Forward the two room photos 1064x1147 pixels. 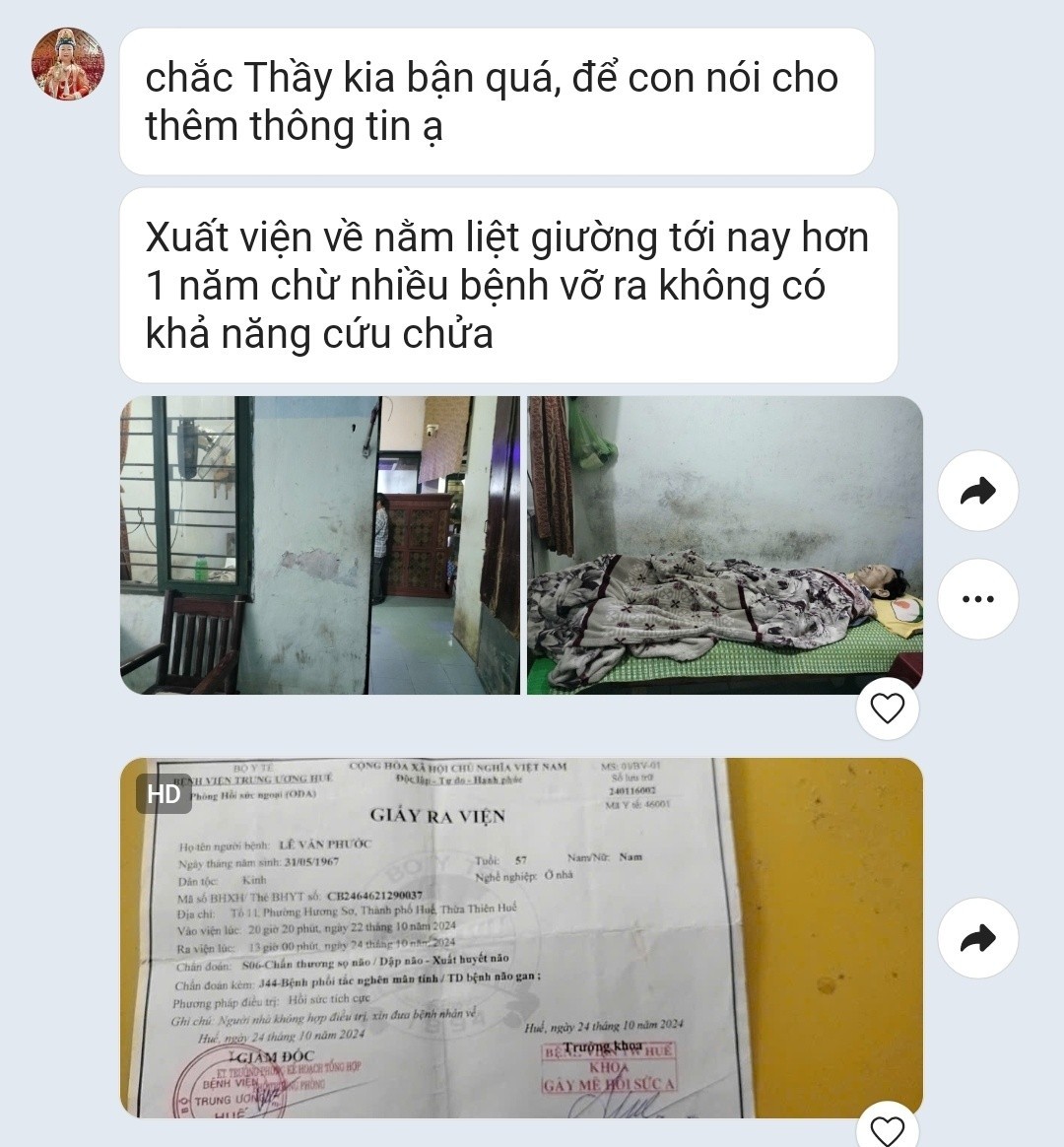click(977, 491)
